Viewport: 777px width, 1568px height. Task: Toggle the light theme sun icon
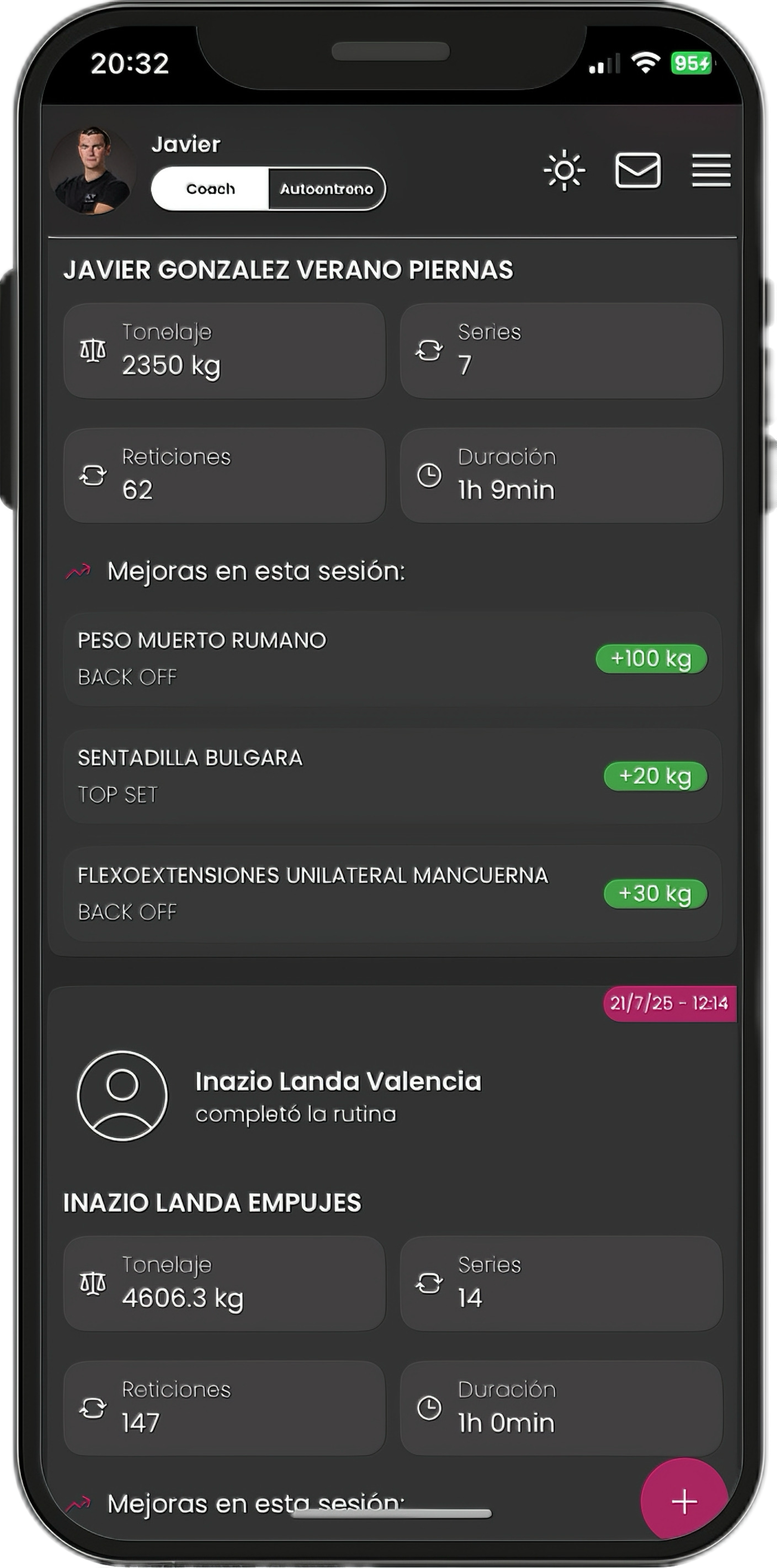pos(564,170)
